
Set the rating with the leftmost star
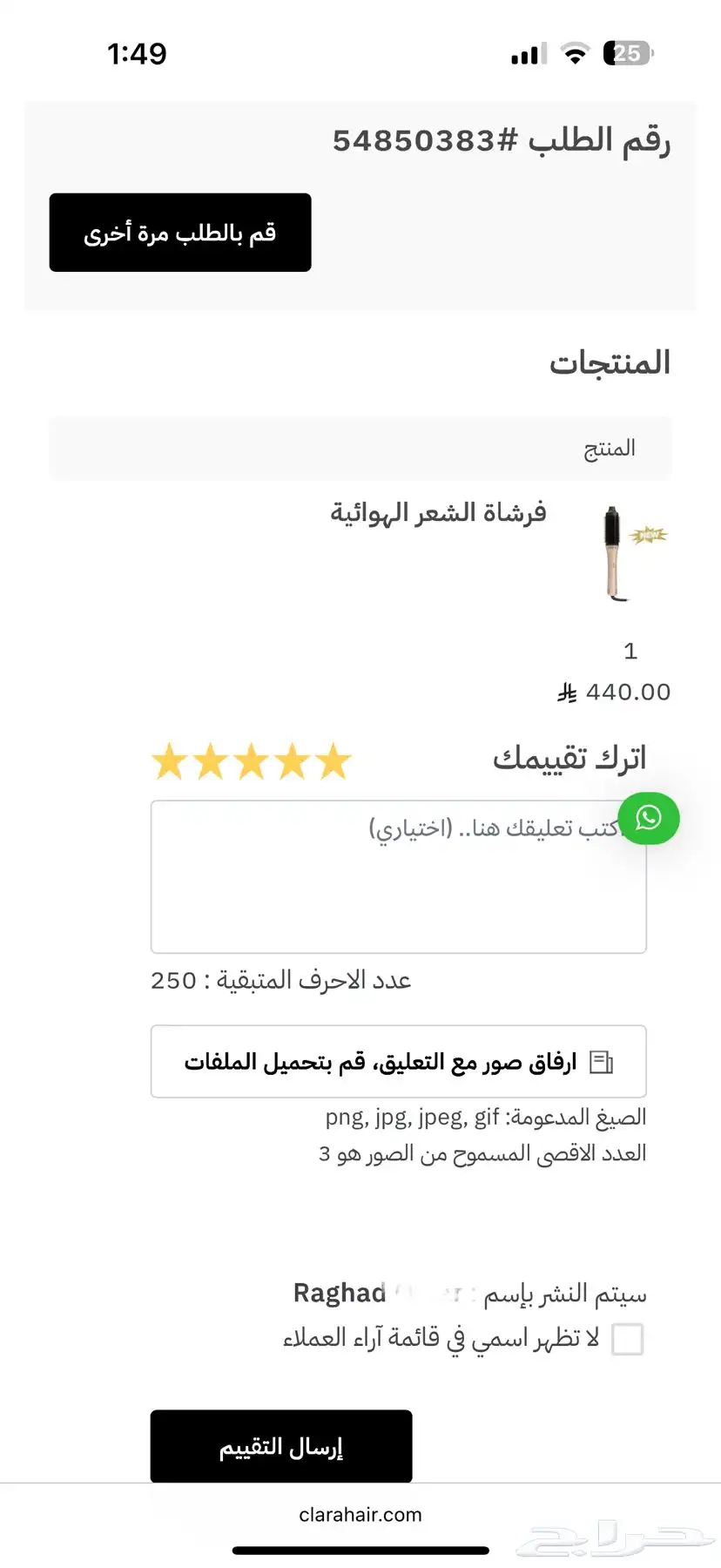point(170,762)
